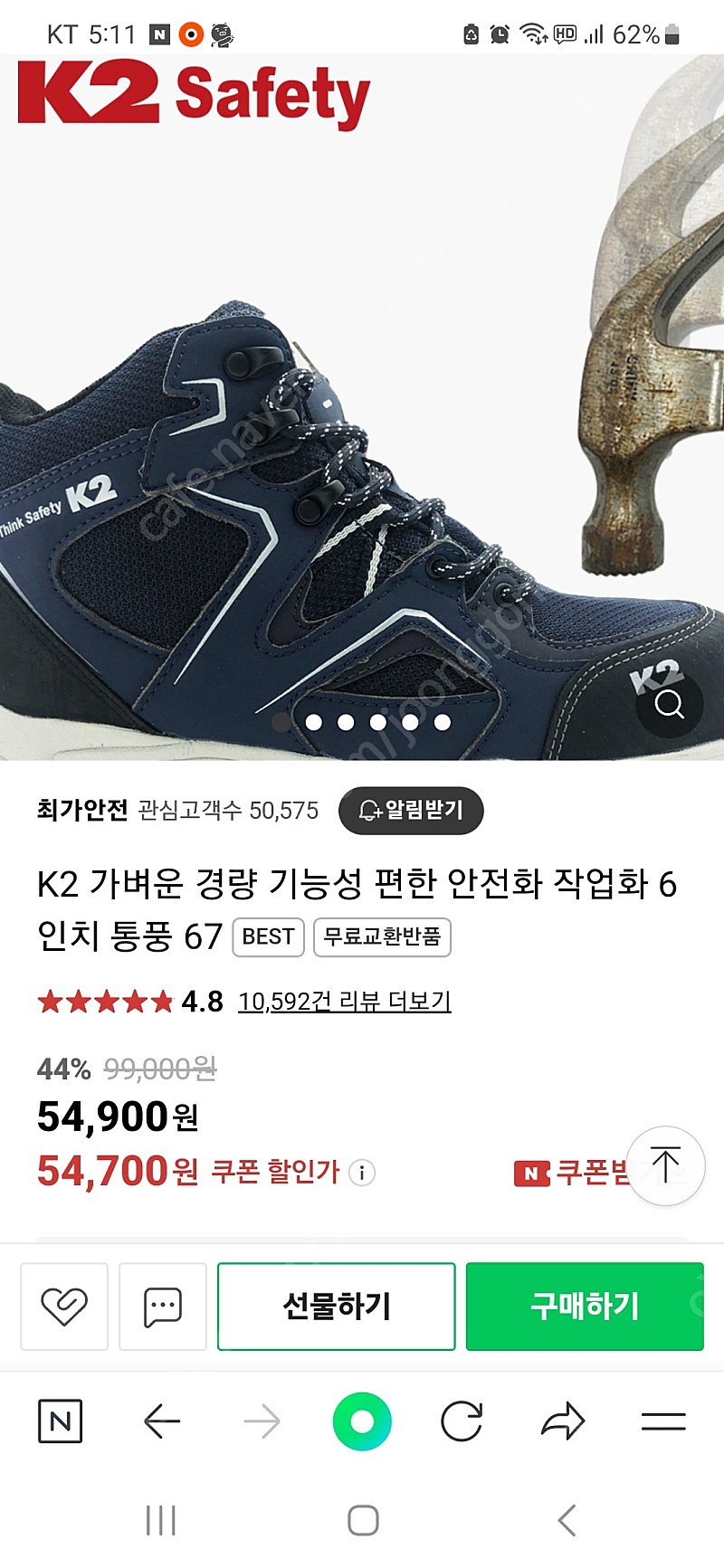This screenshot has width=724, height=1568.
Task: Tap the Naver N icon in bottom toolbar
Action: (58, 1421)
